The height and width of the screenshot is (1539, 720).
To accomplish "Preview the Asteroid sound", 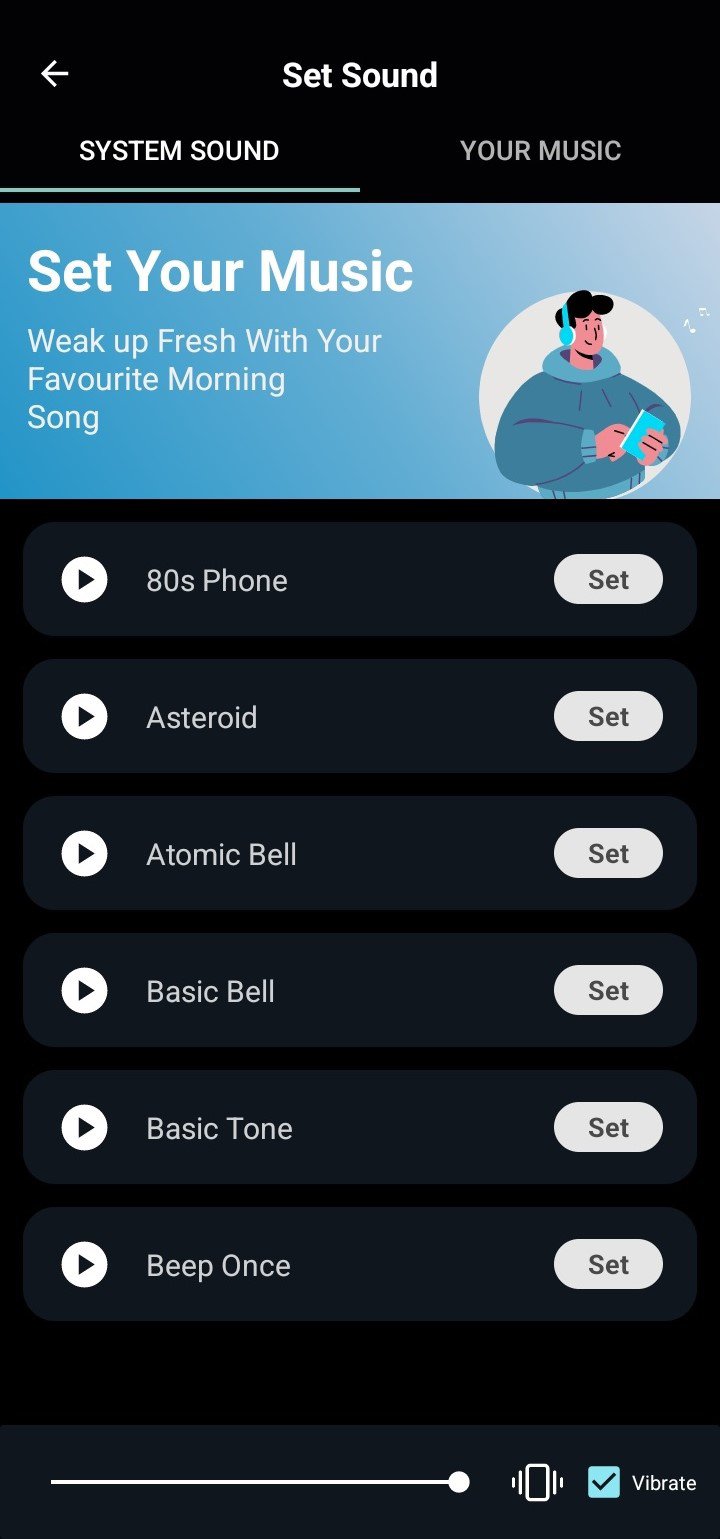I will (85, 717).
